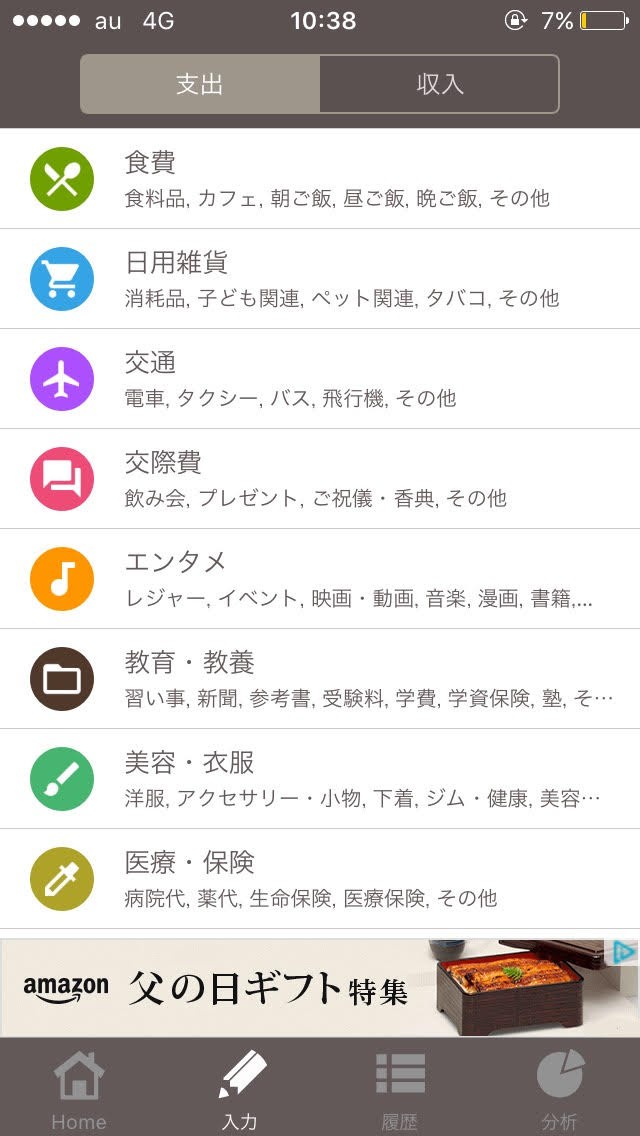
Task: Open the Amazon 父の日ギフト特集 banner
Action: coord(300,988)
